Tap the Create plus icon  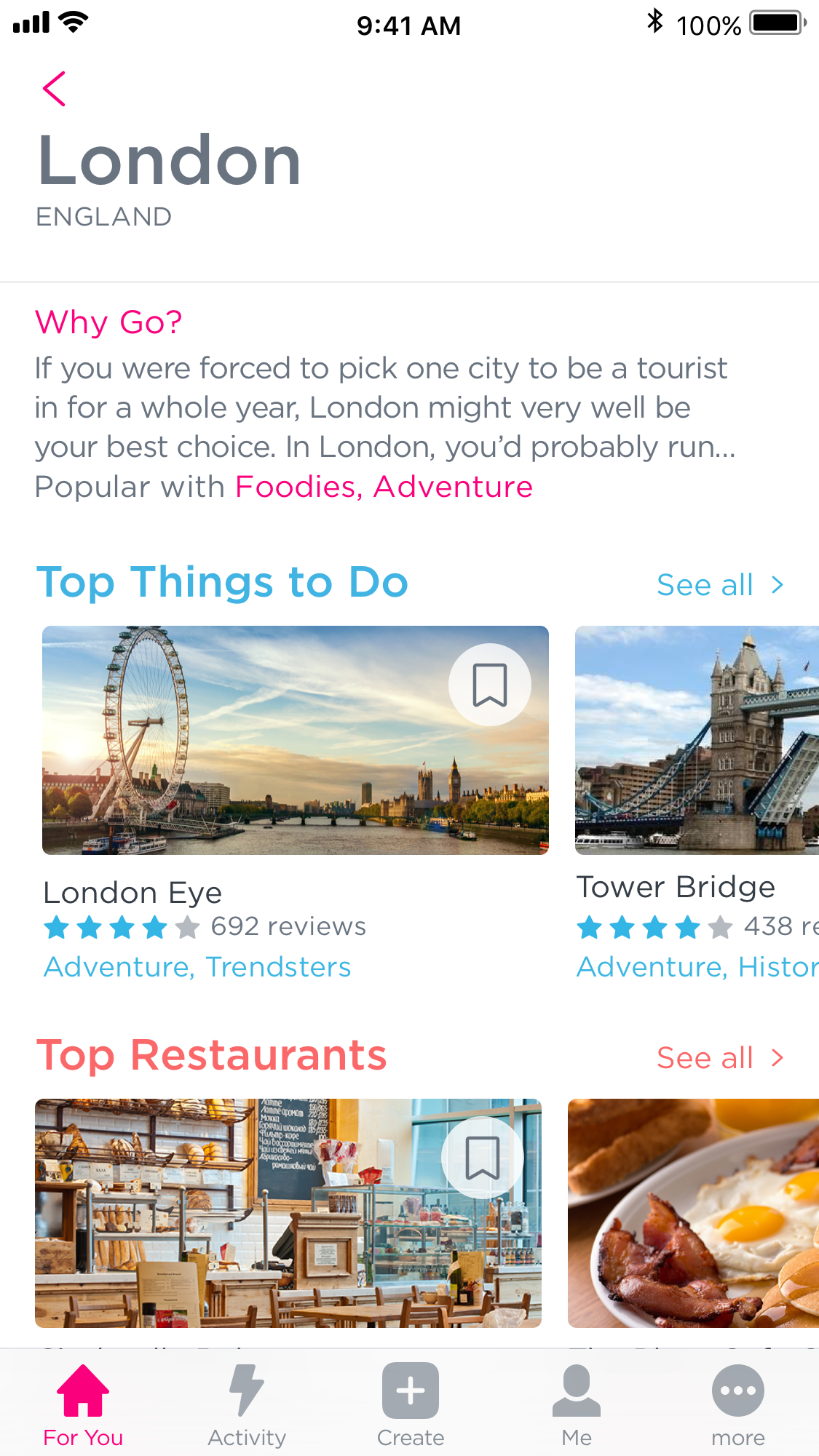[410, 1390]
